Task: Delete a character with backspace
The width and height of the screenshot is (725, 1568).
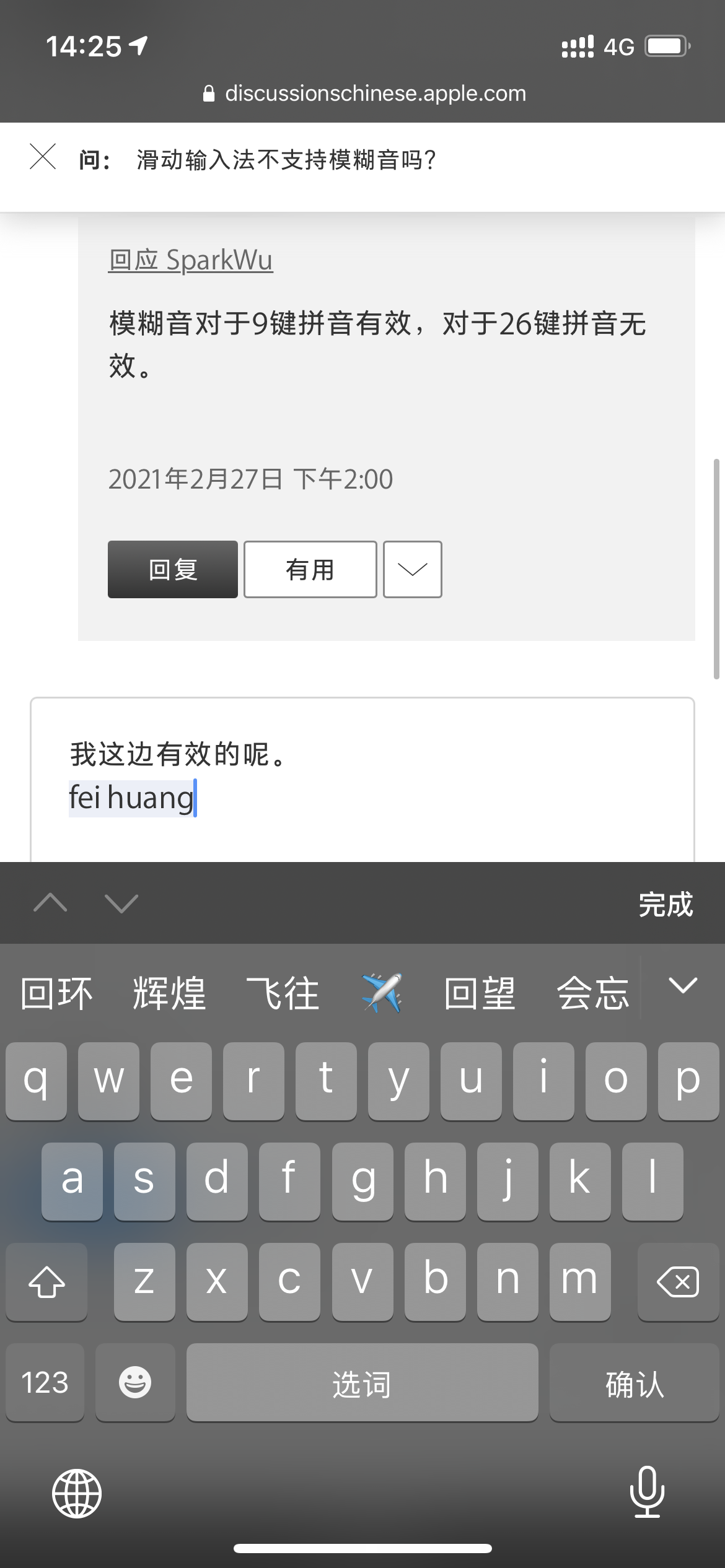Action: (677, 1281)
